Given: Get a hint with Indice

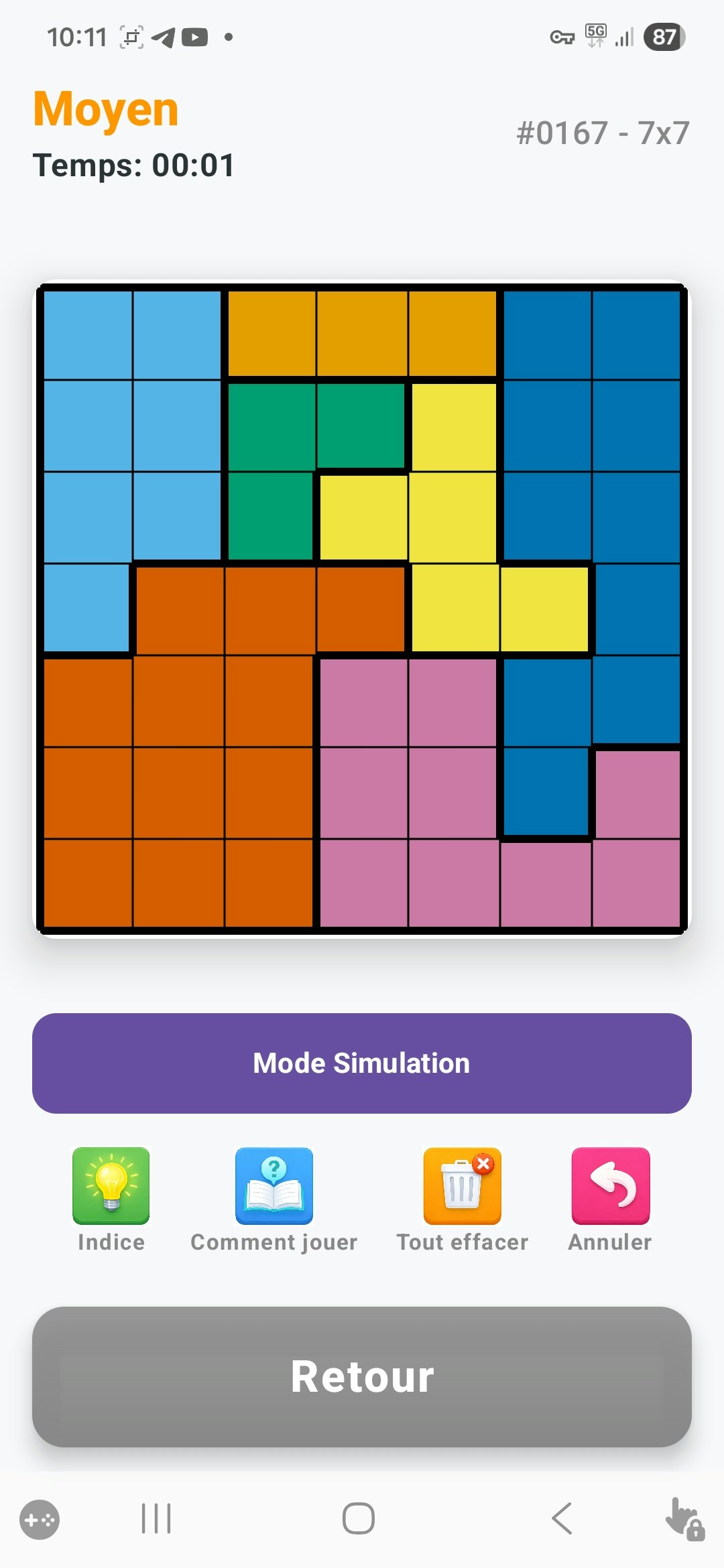Looking at the screenshot, I should [111, 1199].
